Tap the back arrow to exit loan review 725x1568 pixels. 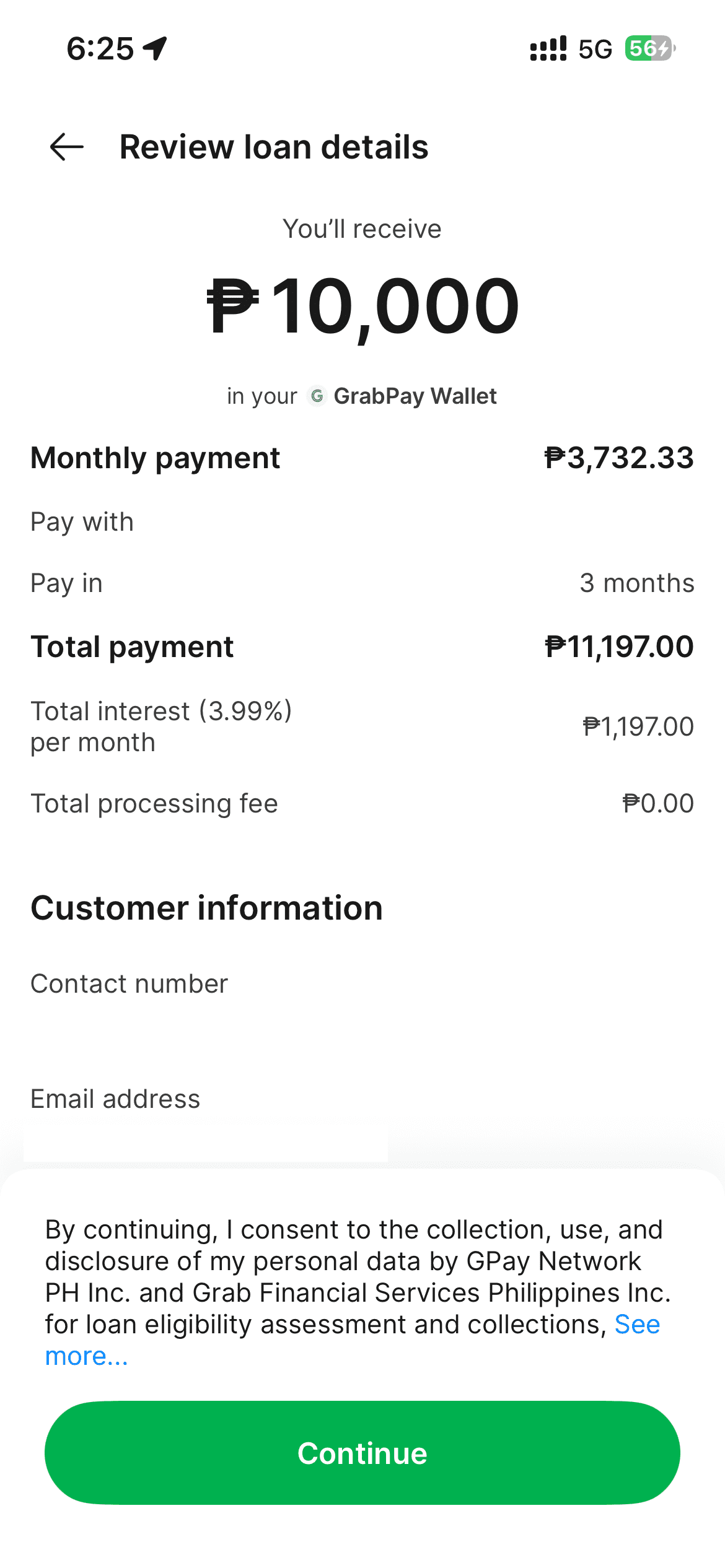point(66,146)
